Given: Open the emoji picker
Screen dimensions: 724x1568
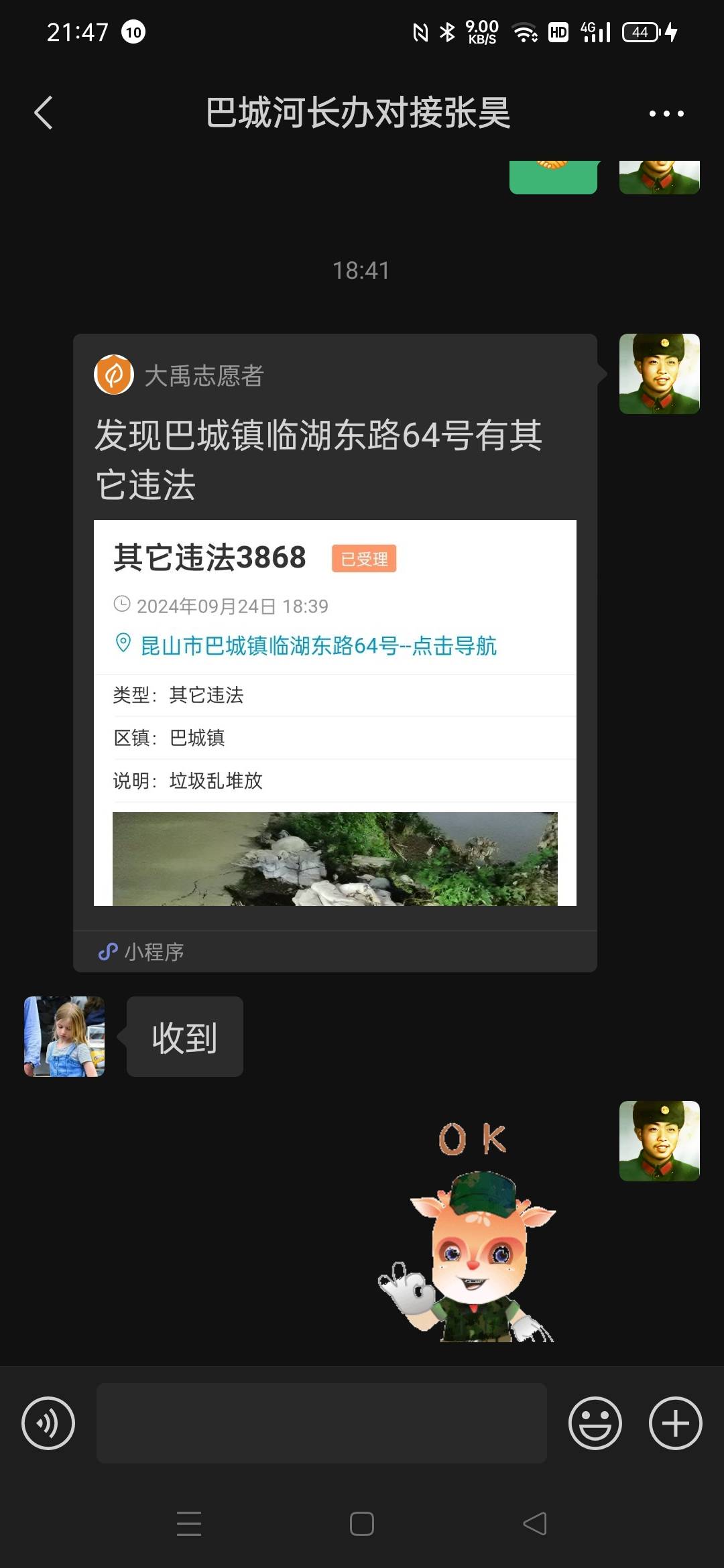Looking at the screenshot, I should tap(595, 1423).
